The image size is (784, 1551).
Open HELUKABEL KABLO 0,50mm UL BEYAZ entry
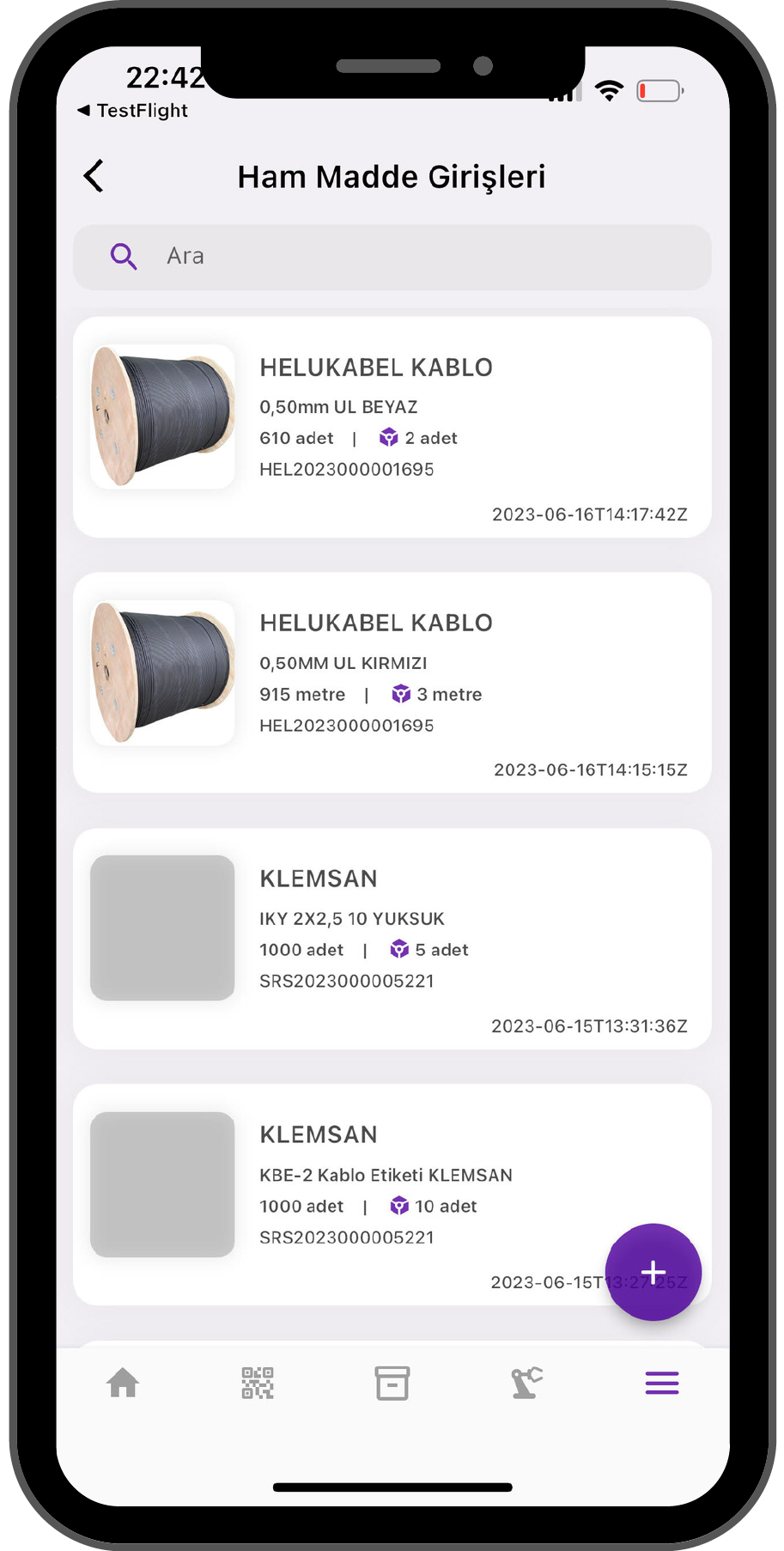pyautogui.click(x=392, y=427)
